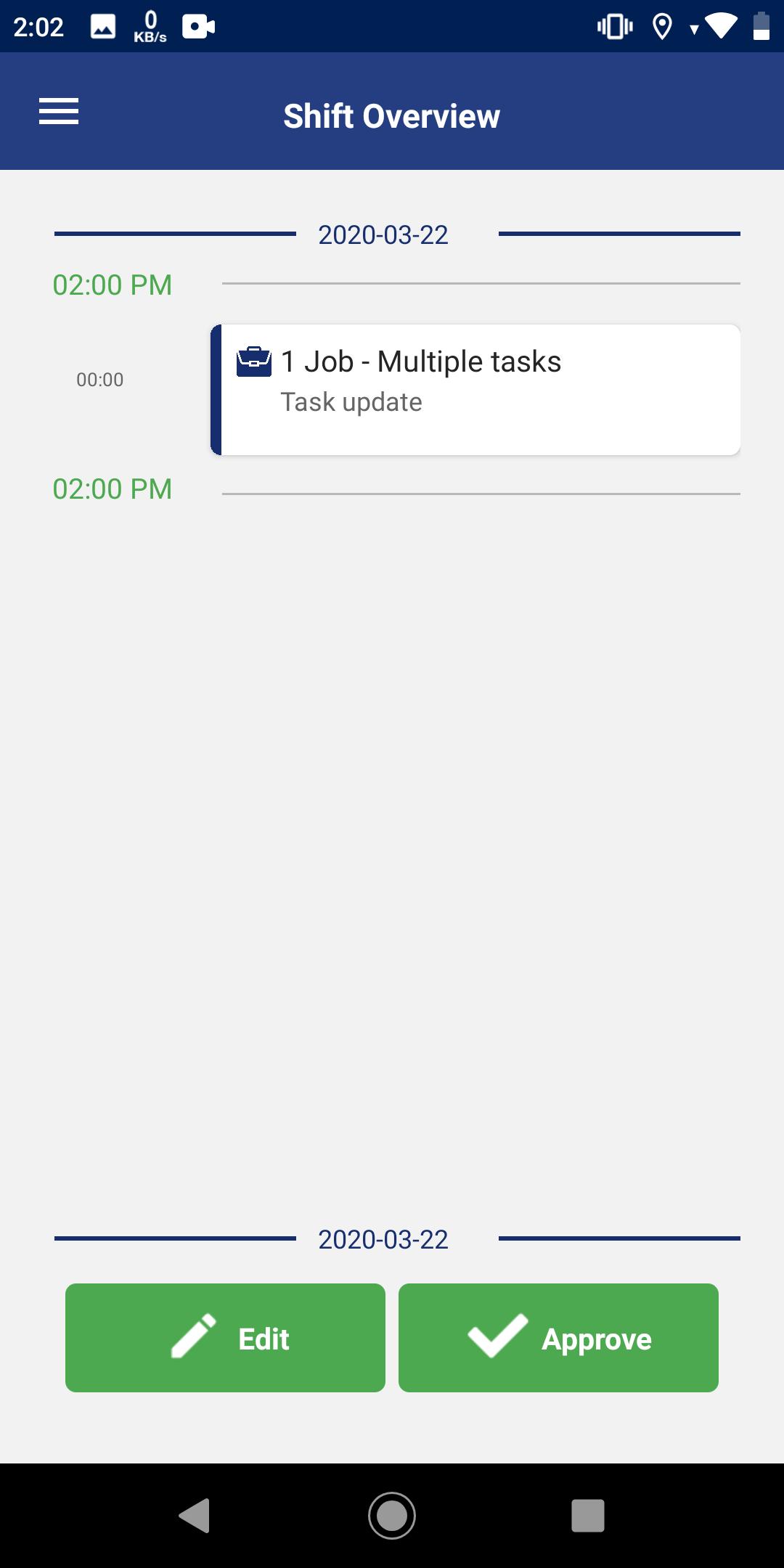Viewport: 784px width, 1568px height.
Task: Approve the shift
Action: (558, 1338)
